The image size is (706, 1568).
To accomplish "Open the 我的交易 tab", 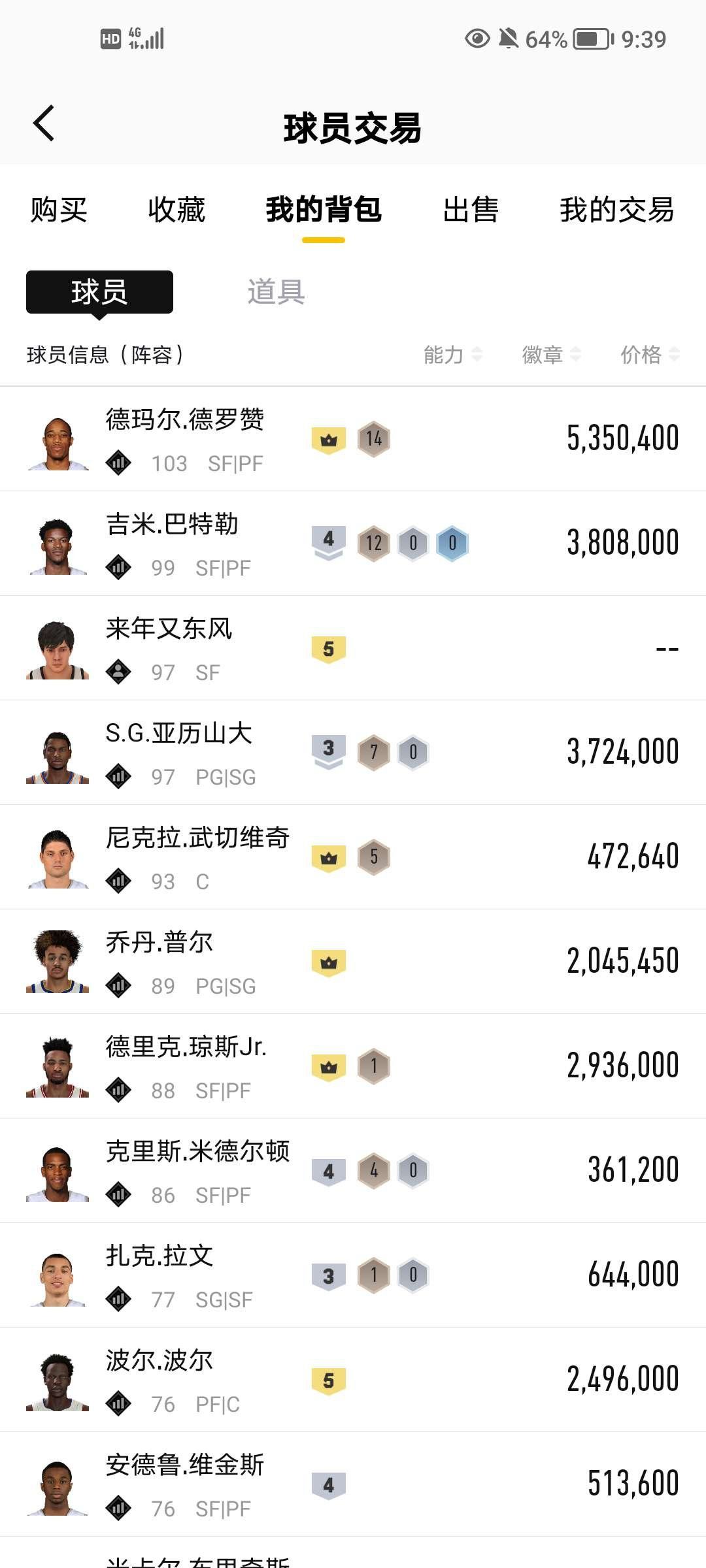I will click(616, 210).
